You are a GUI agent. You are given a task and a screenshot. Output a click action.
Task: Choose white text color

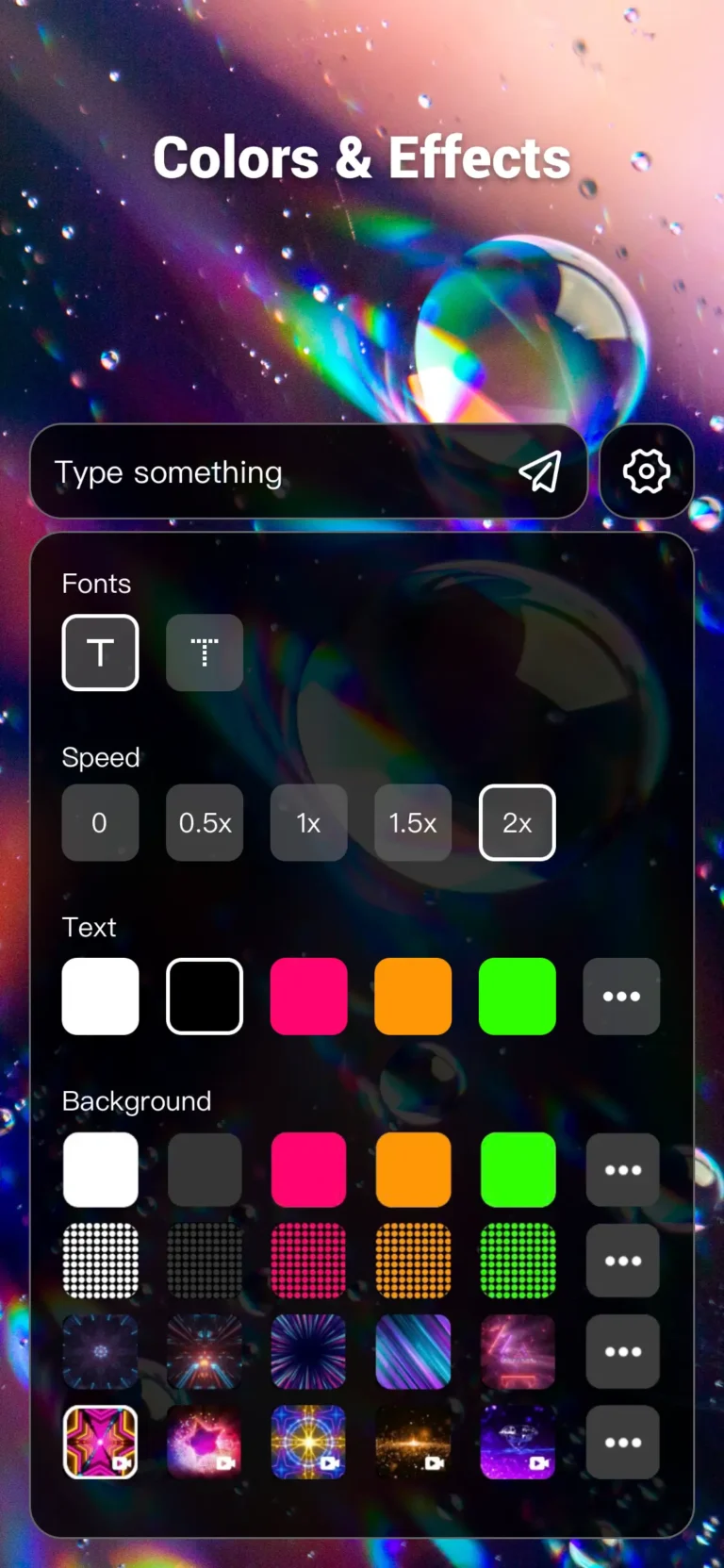point(100,996)
